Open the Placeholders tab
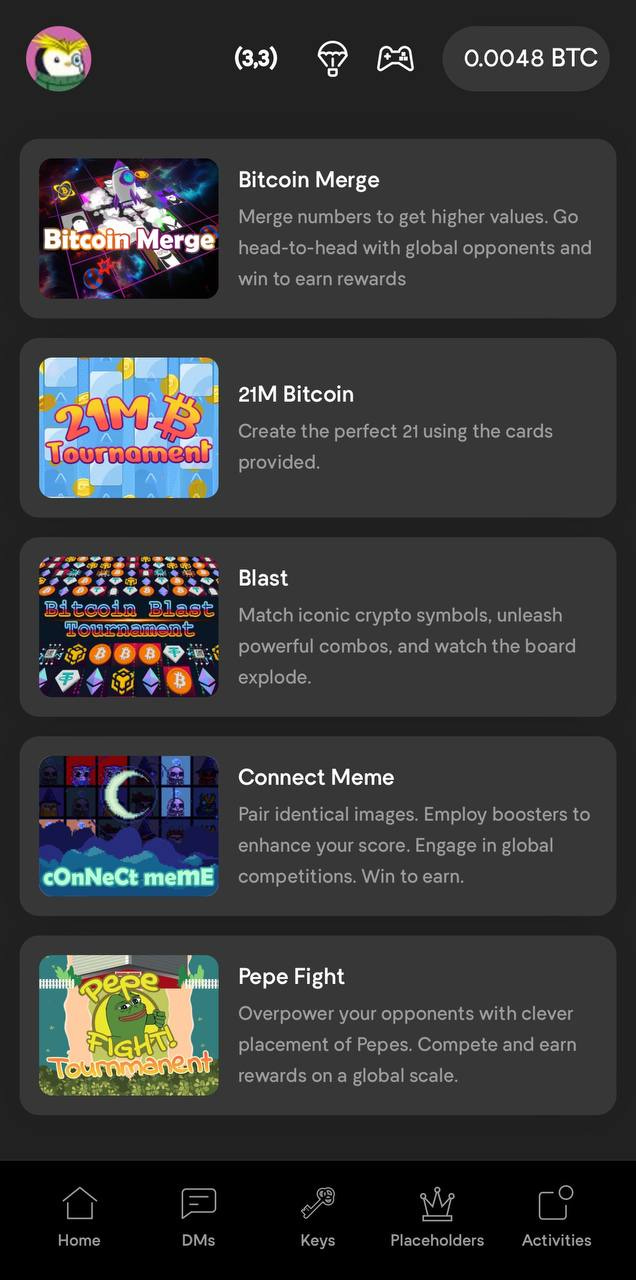This screenshot has height=1280, width=636. click(x=437, y=1217)
